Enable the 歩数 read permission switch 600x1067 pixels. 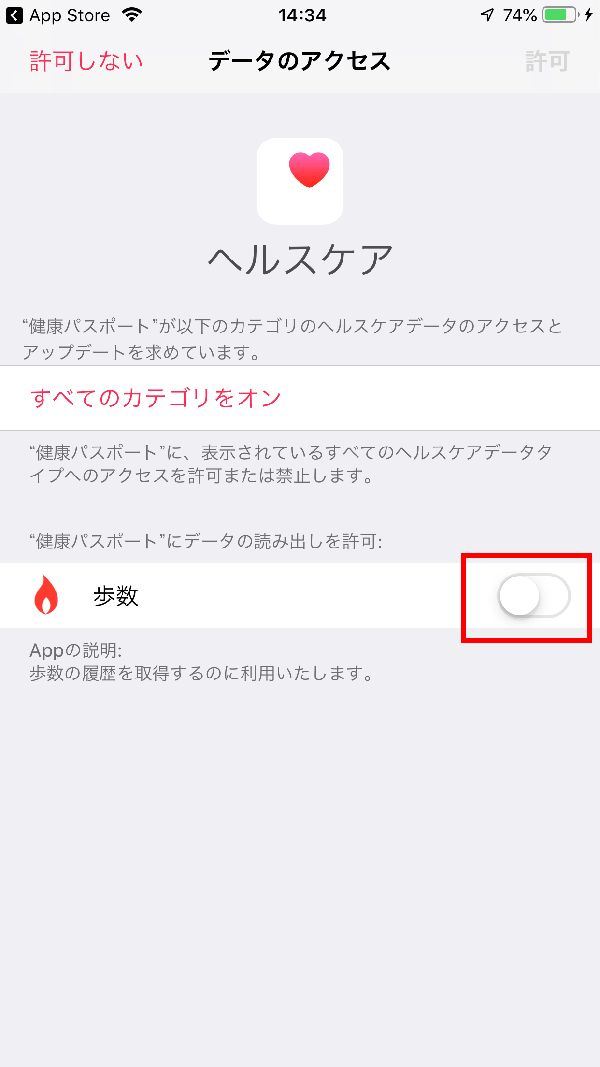point(533,597)
